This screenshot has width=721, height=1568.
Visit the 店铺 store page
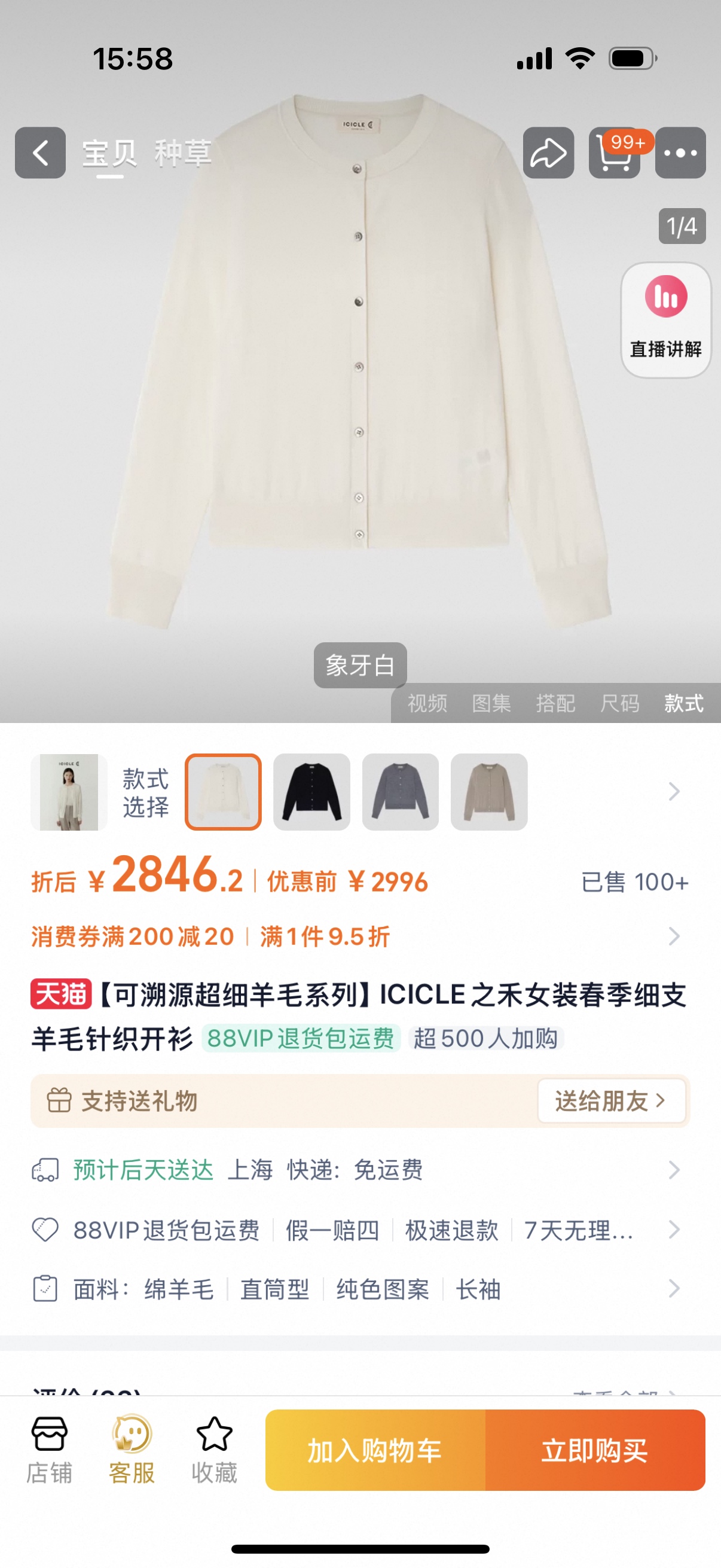pos(49,1451)
